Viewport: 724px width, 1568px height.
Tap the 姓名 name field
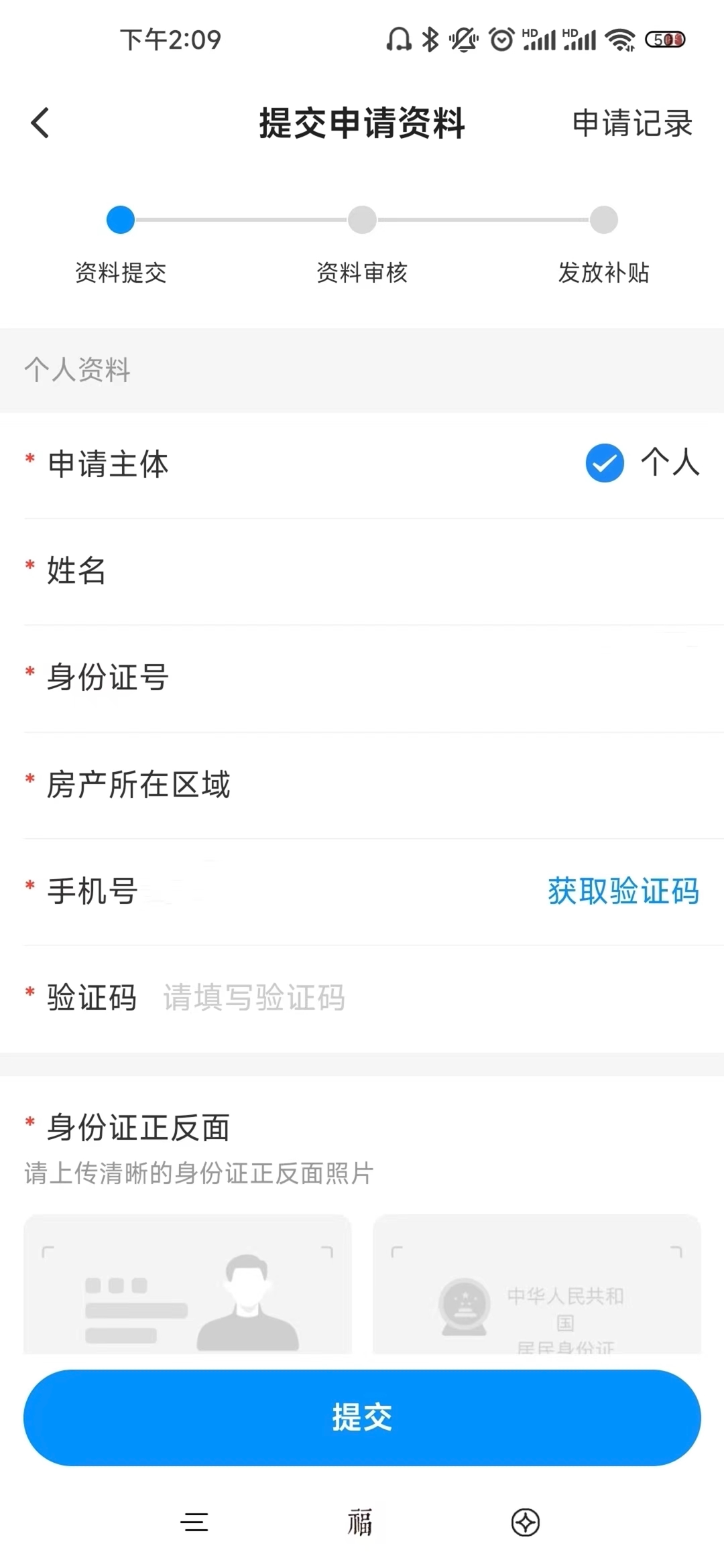click(402, 571)
